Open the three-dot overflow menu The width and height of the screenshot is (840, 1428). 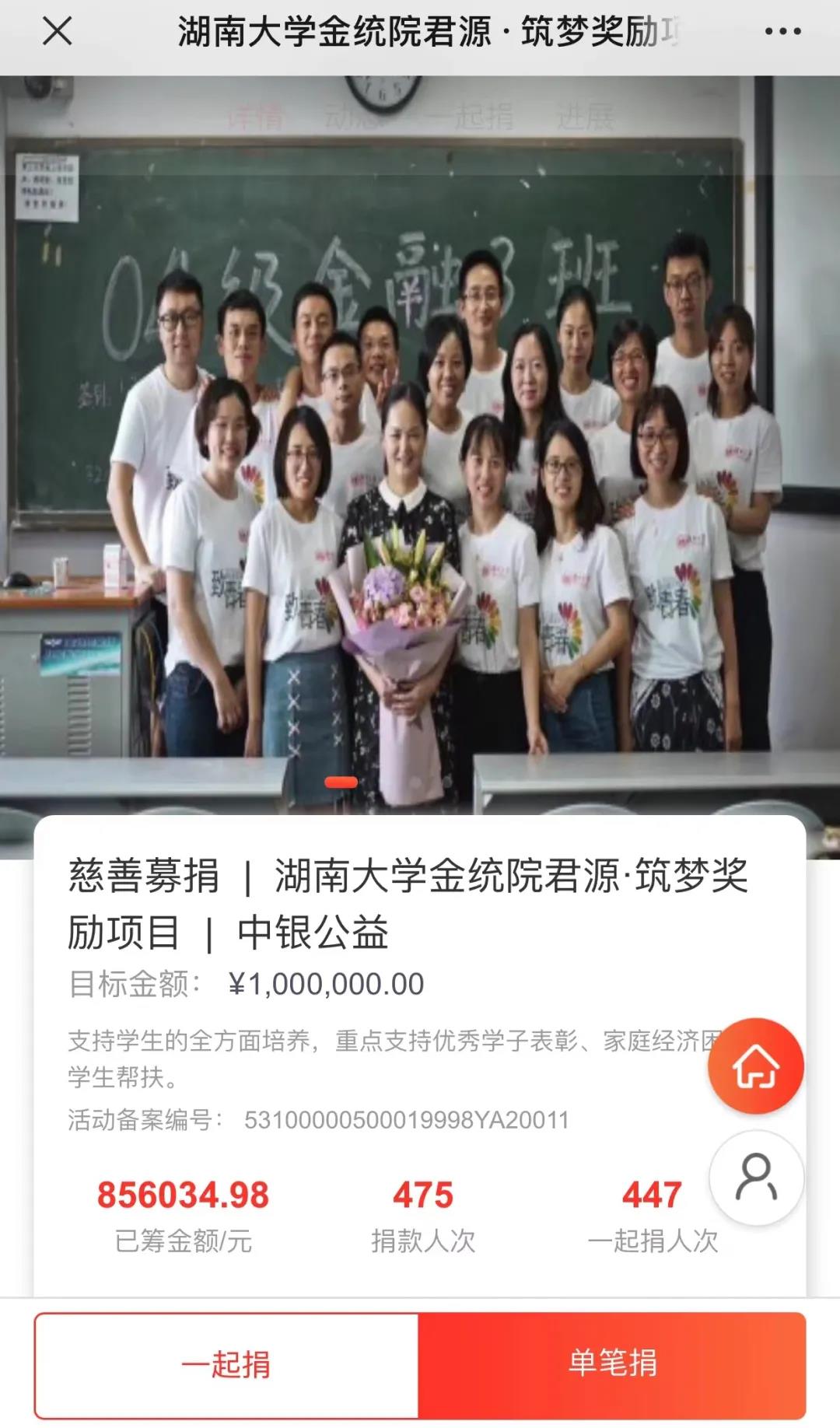pyautogui.click(x=782, y=32)
